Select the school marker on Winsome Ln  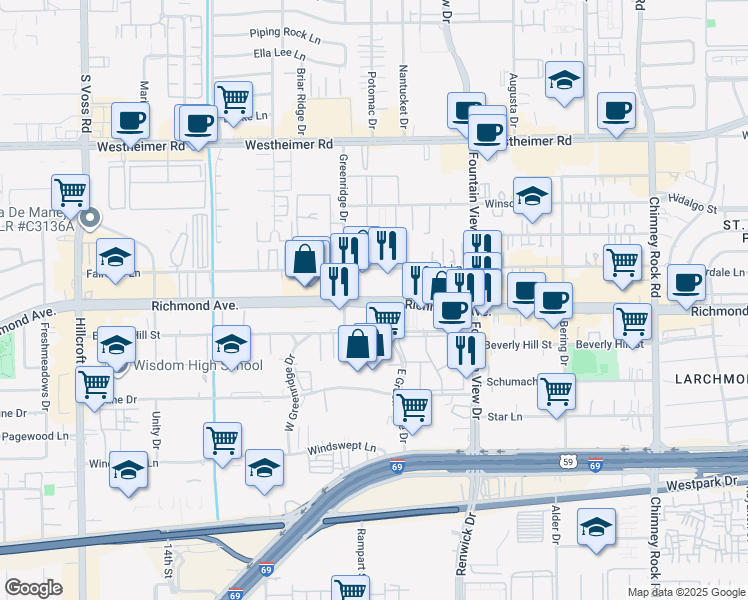click(532, 195)
